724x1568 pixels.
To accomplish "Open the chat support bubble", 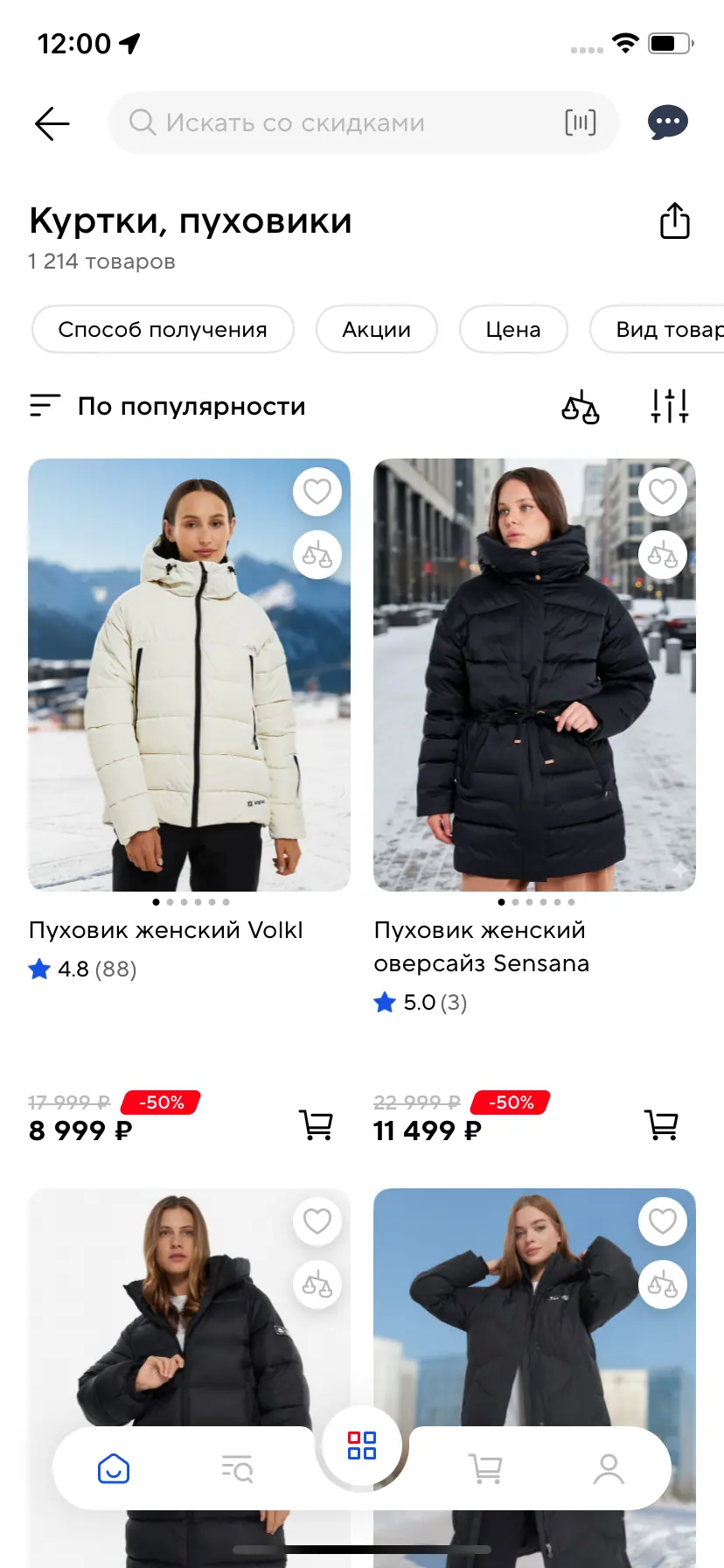I will 668,122.
